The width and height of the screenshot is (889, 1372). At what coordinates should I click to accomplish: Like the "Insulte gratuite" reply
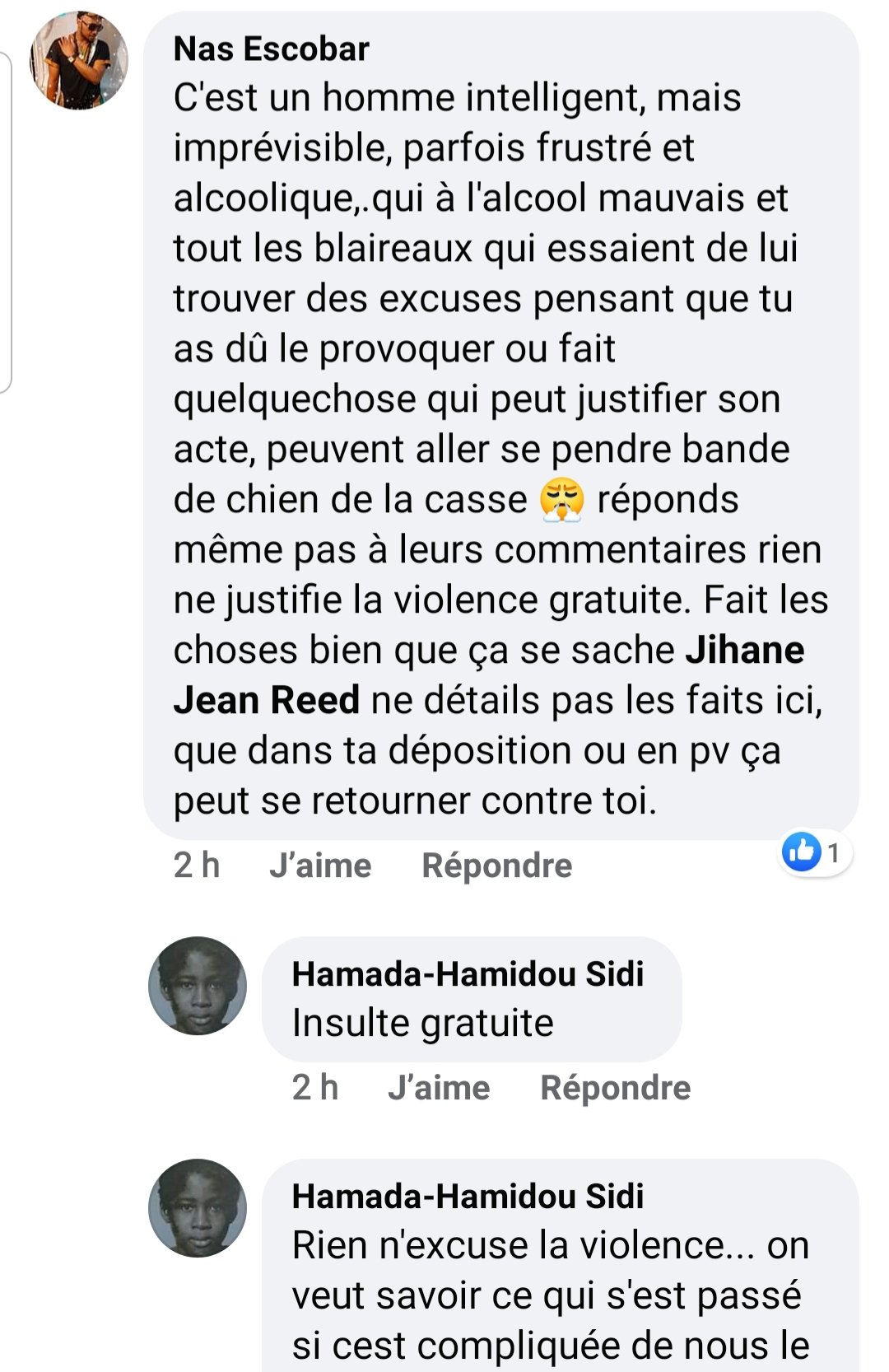[439, 1088]
